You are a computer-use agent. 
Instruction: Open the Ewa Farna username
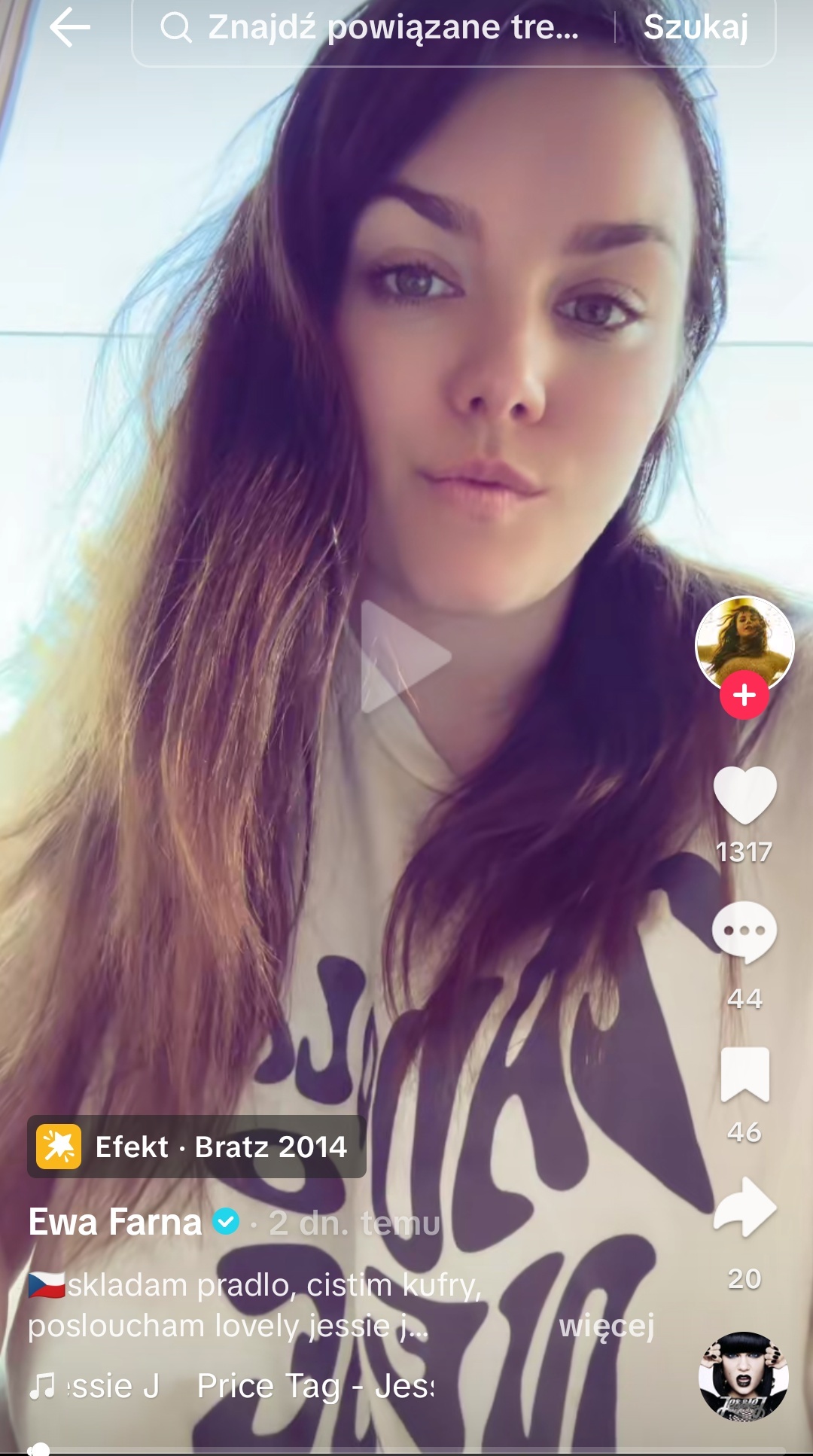coord(115,1222)
